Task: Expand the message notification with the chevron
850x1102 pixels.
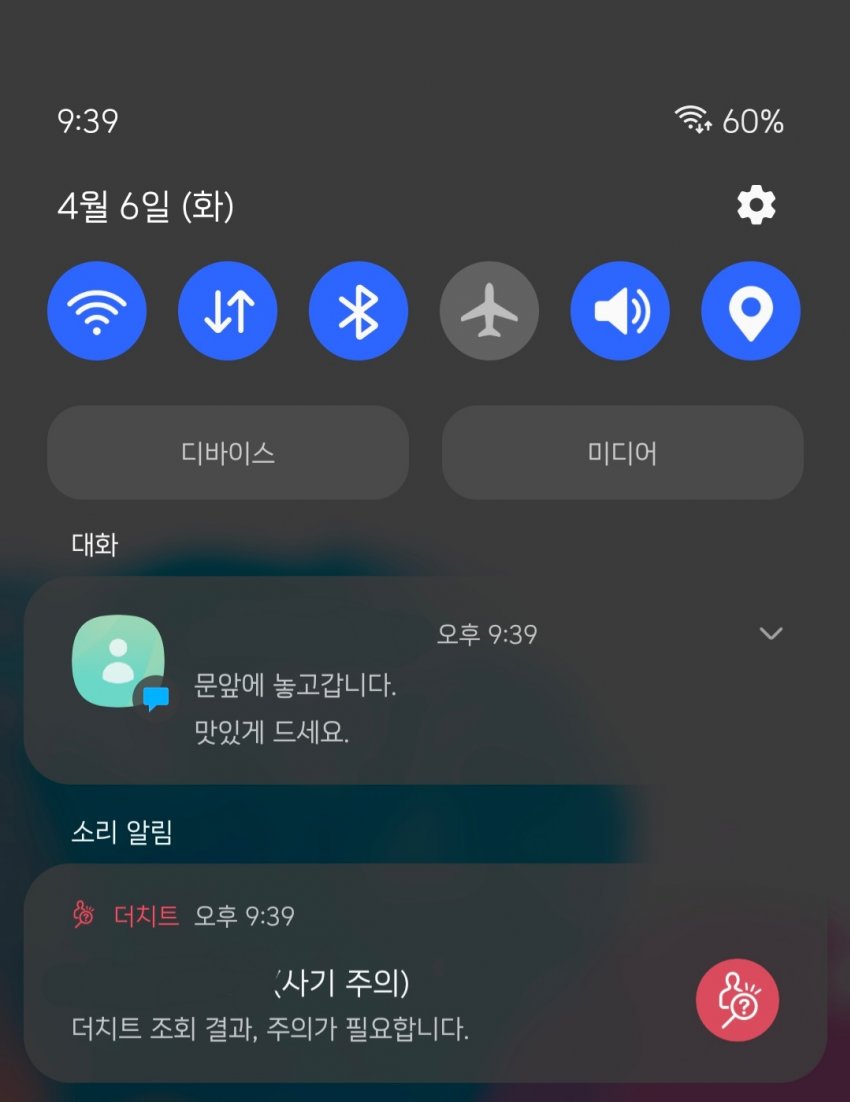Action: pos(770,633)
